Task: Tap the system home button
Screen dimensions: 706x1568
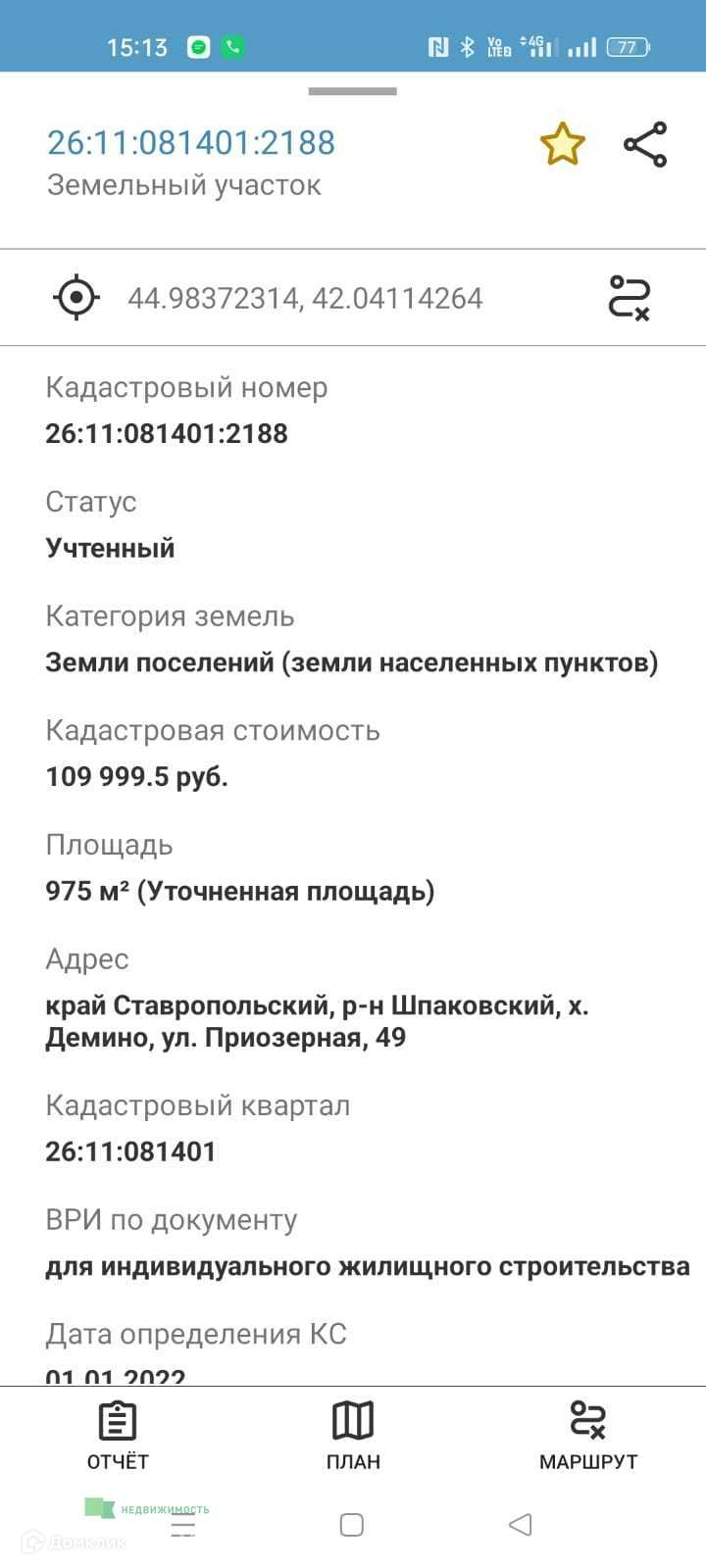Action: [352, 1524]
